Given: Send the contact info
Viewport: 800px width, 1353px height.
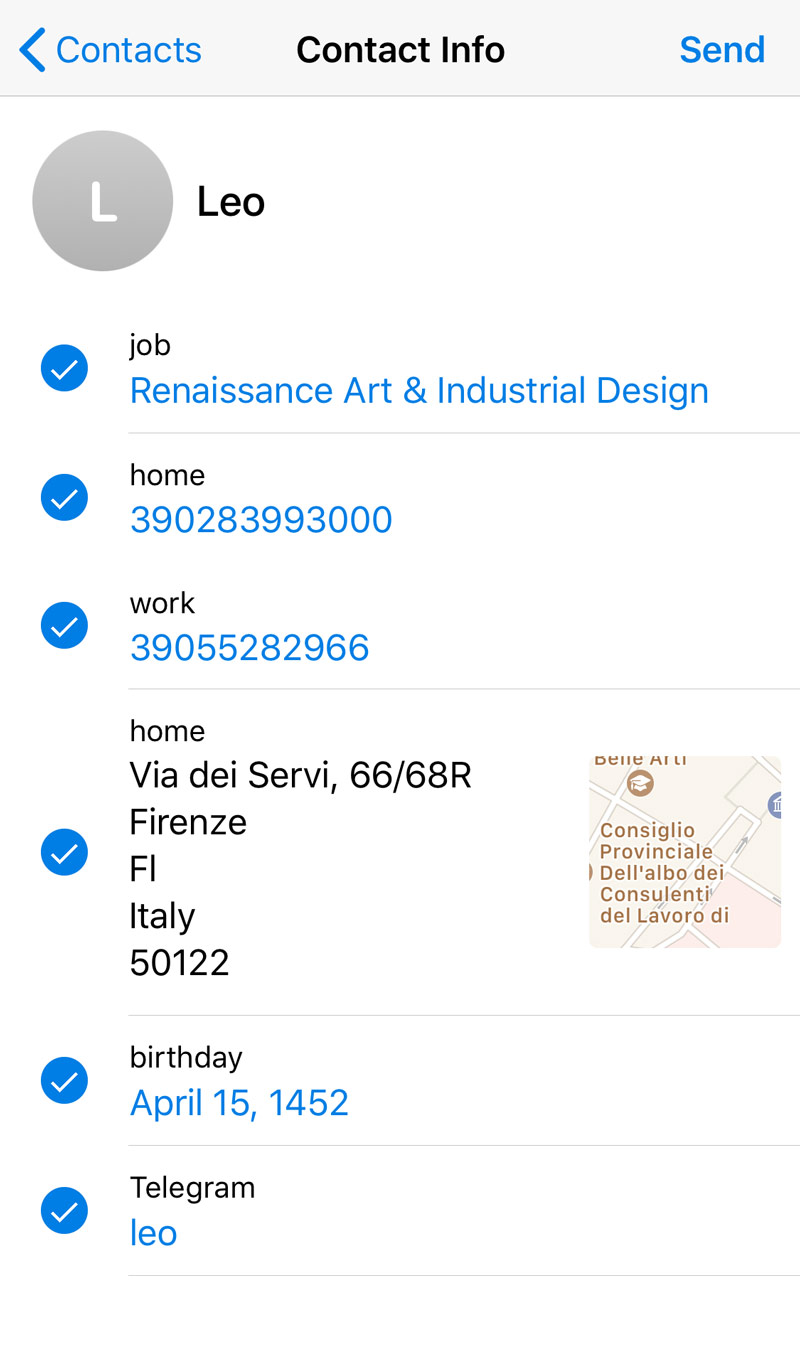Looking at the screenshot, I should point(721,50).
